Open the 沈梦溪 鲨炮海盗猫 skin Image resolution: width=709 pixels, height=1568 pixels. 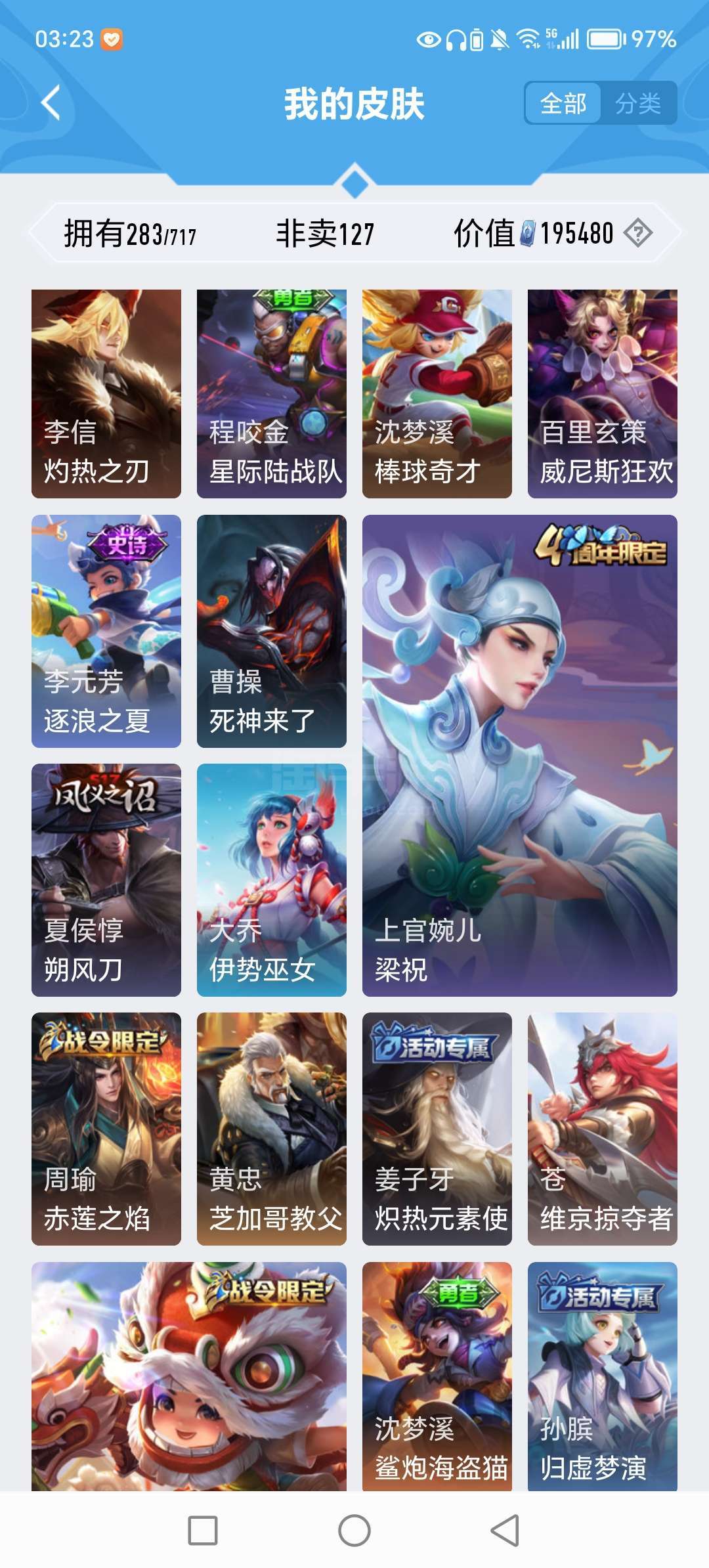coord(437,1376)
